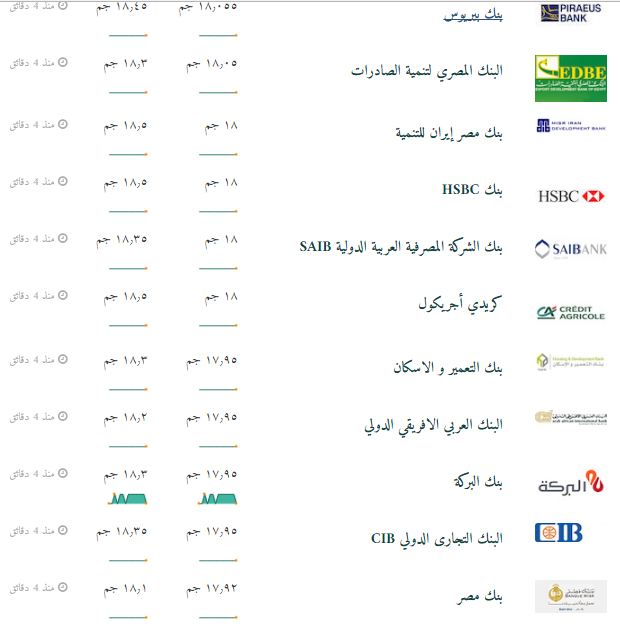
Task: Open بنك الشركة المصرفية العربية الدولية SAIB
Action: [x=401, y=246]
